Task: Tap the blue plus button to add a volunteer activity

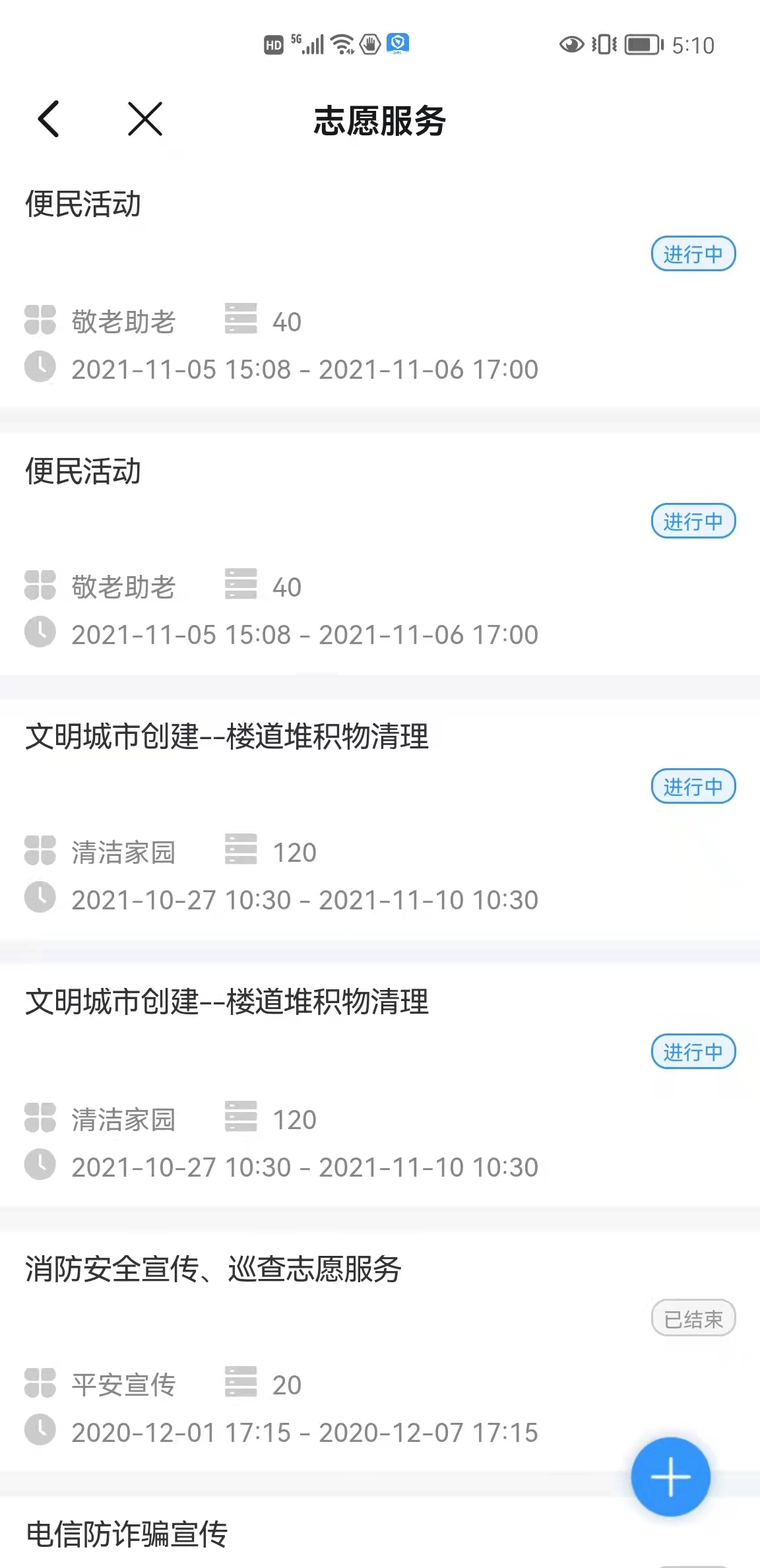Action: 670,1476
